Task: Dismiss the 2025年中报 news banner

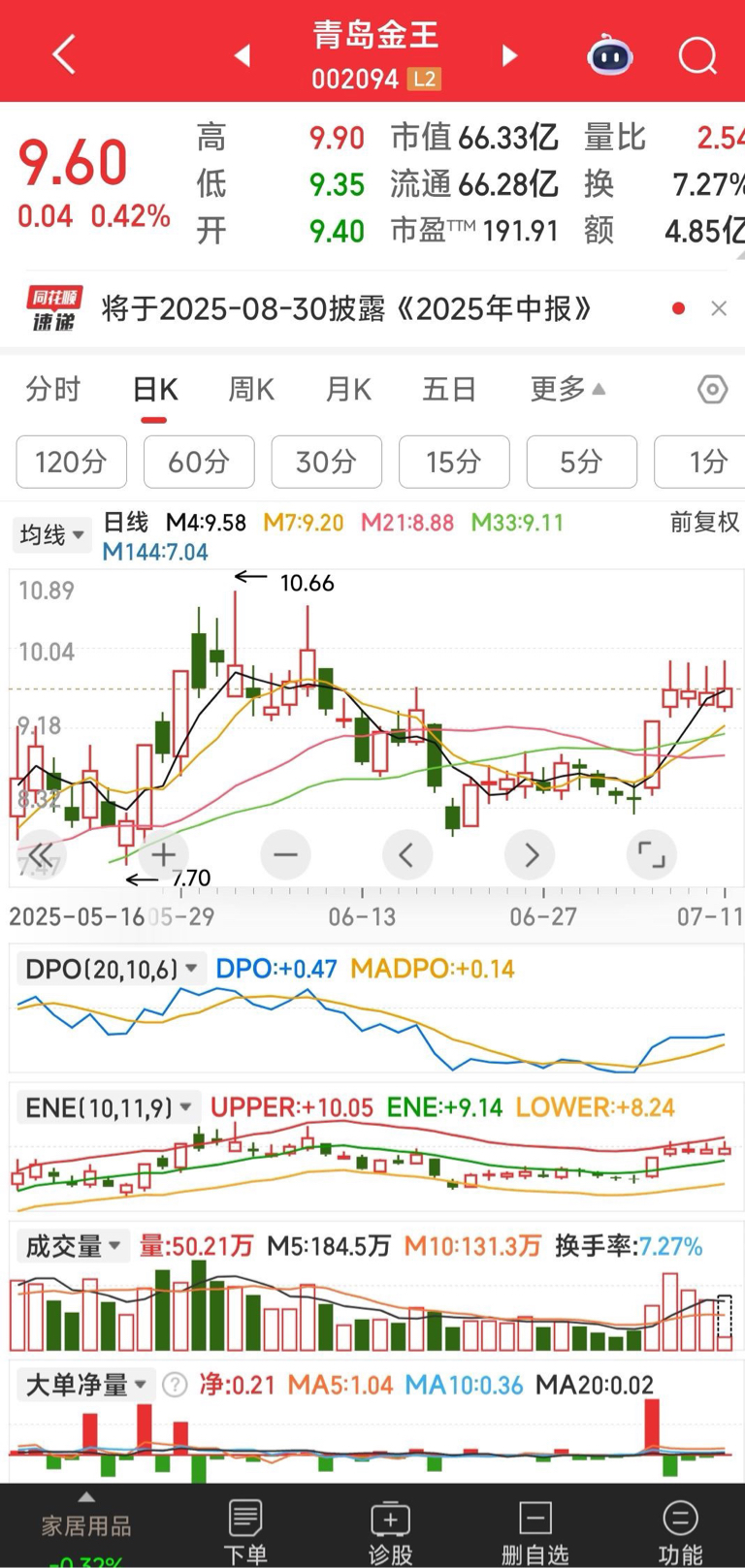Action: point(719,308)
